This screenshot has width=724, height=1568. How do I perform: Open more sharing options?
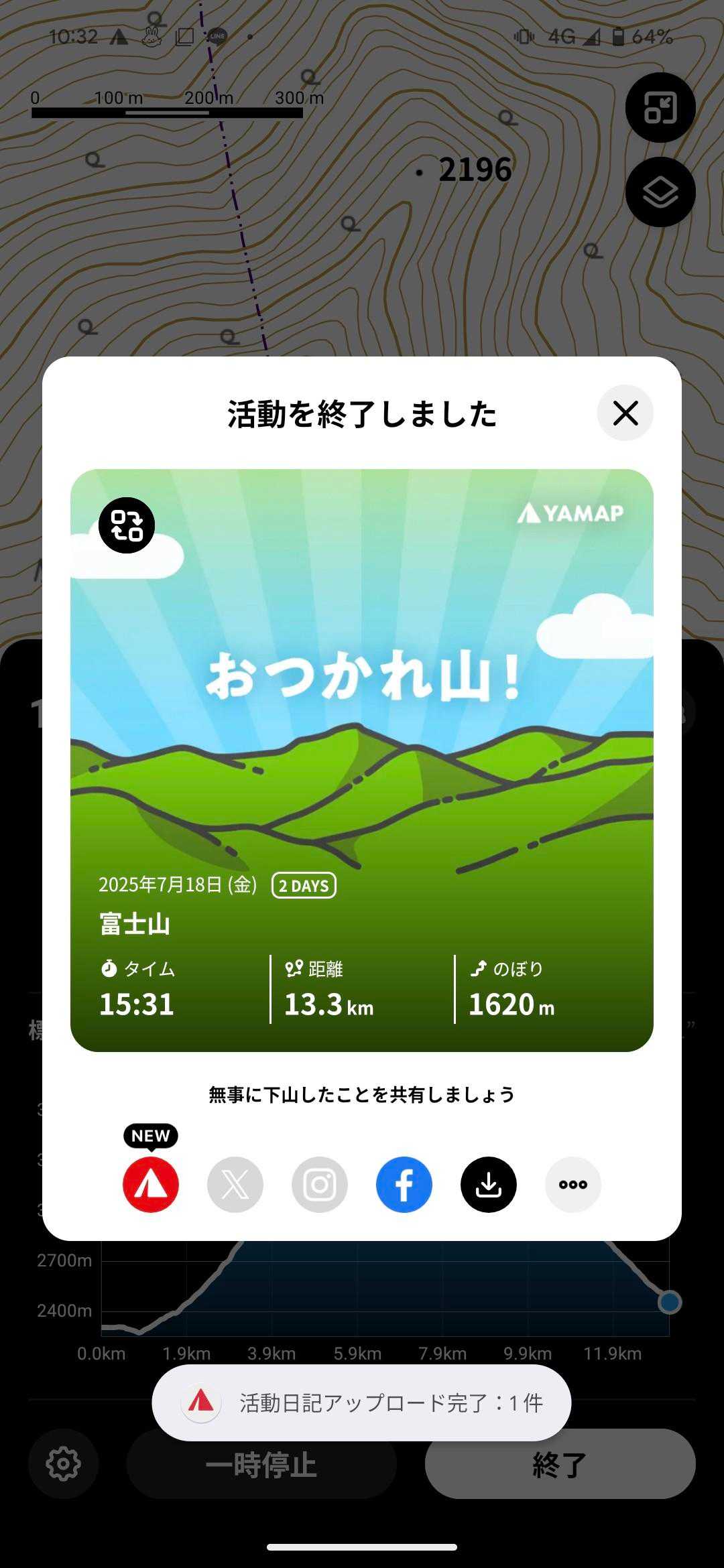click(573, 1185)
